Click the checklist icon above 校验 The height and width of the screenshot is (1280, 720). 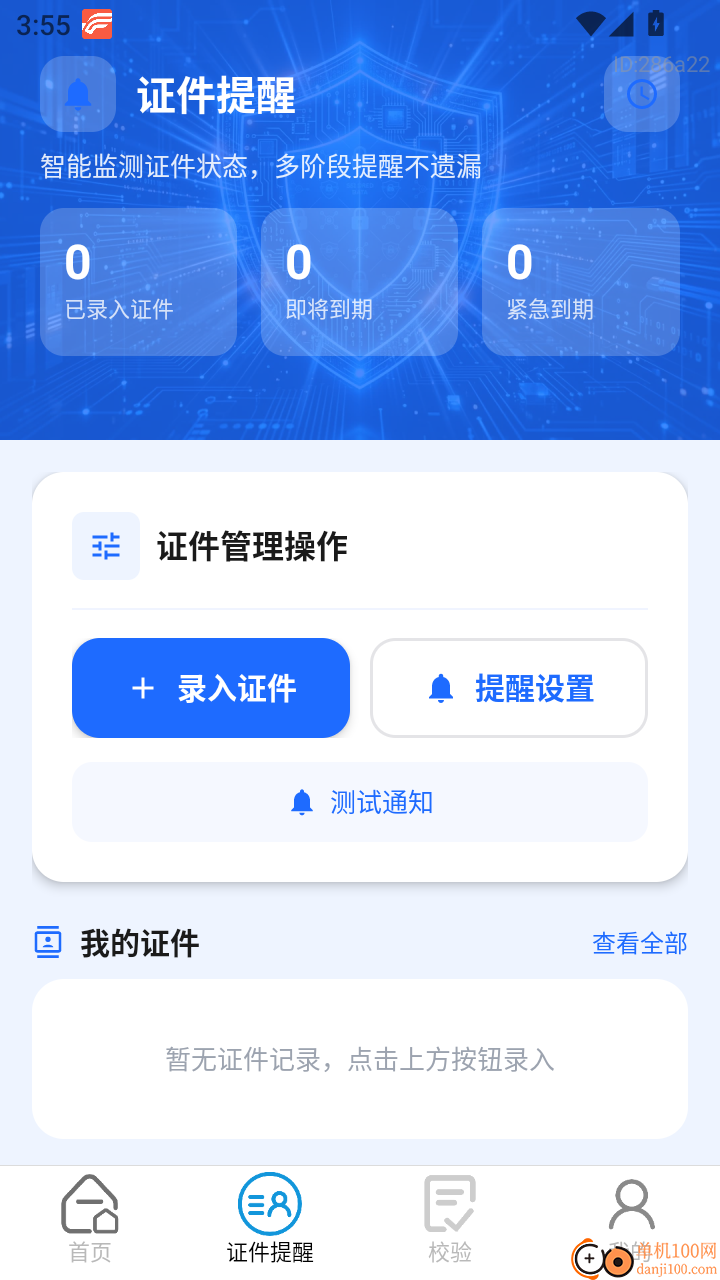pos(450,1204)
